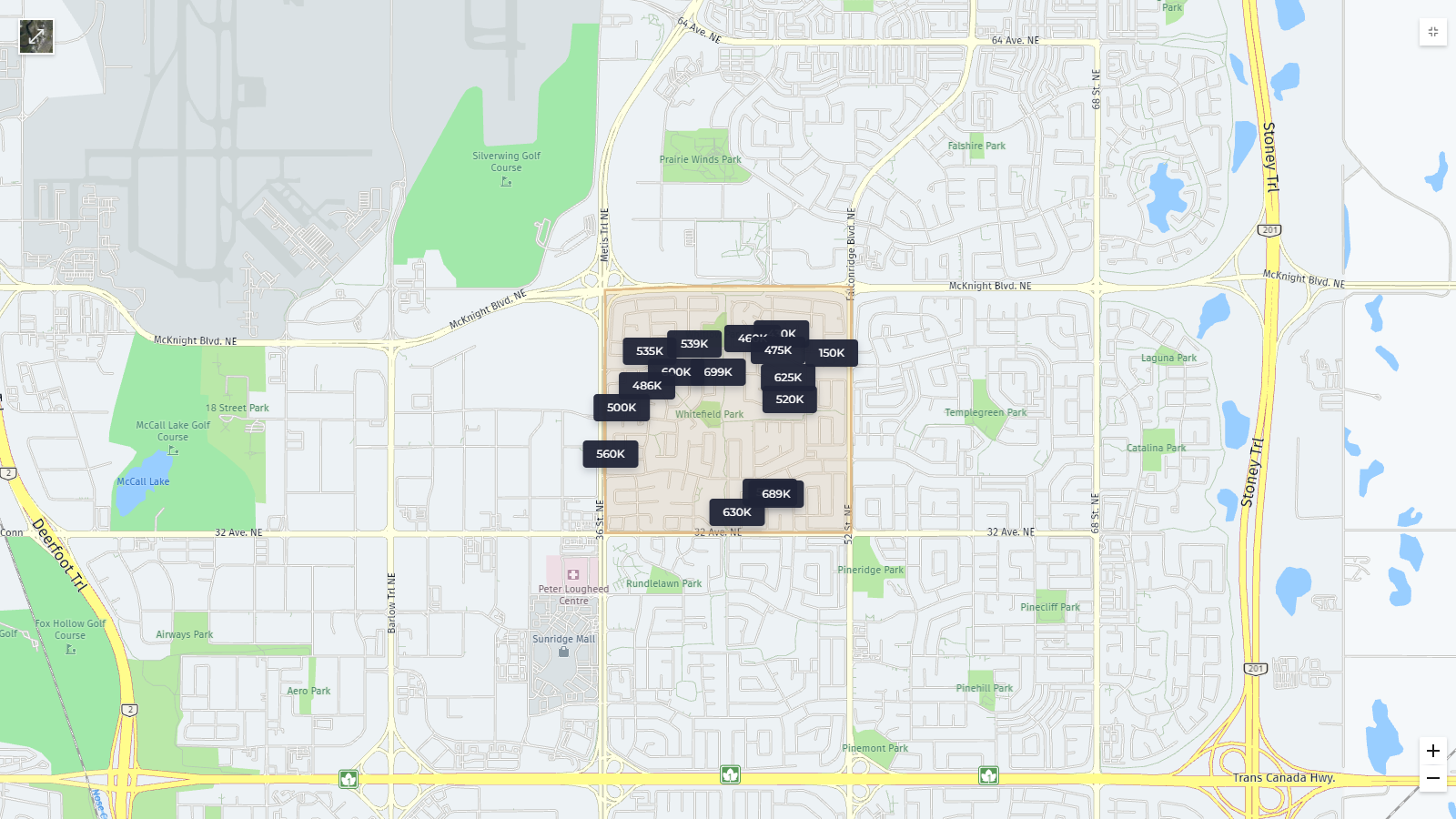Open the 539K listing marker
Viewport: 1456px width, 819px height.
click(x=694, y=343)
